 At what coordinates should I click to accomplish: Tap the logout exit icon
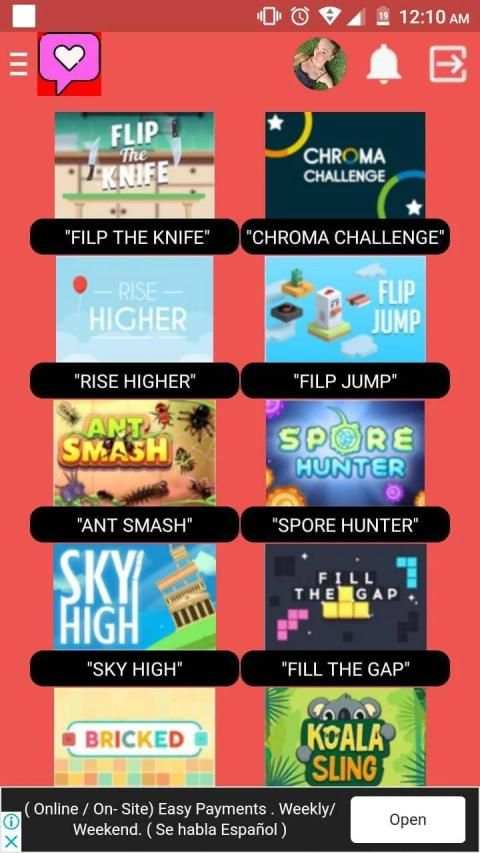click(x=448, y=64)
